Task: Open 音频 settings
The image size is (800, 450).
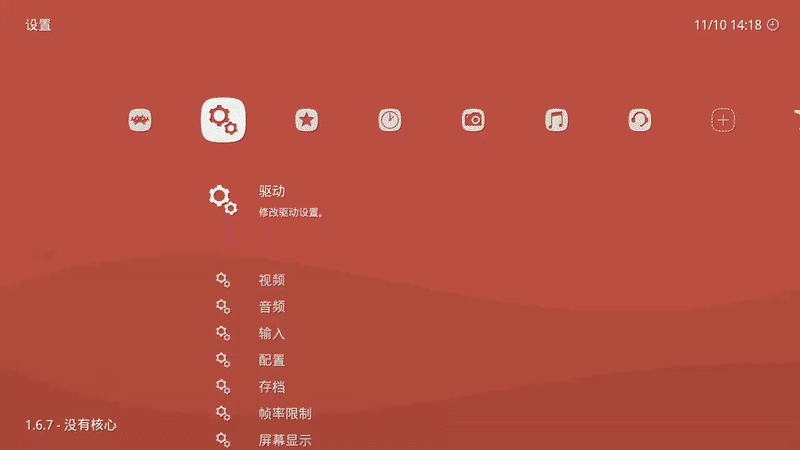Action: coord(271,307)
